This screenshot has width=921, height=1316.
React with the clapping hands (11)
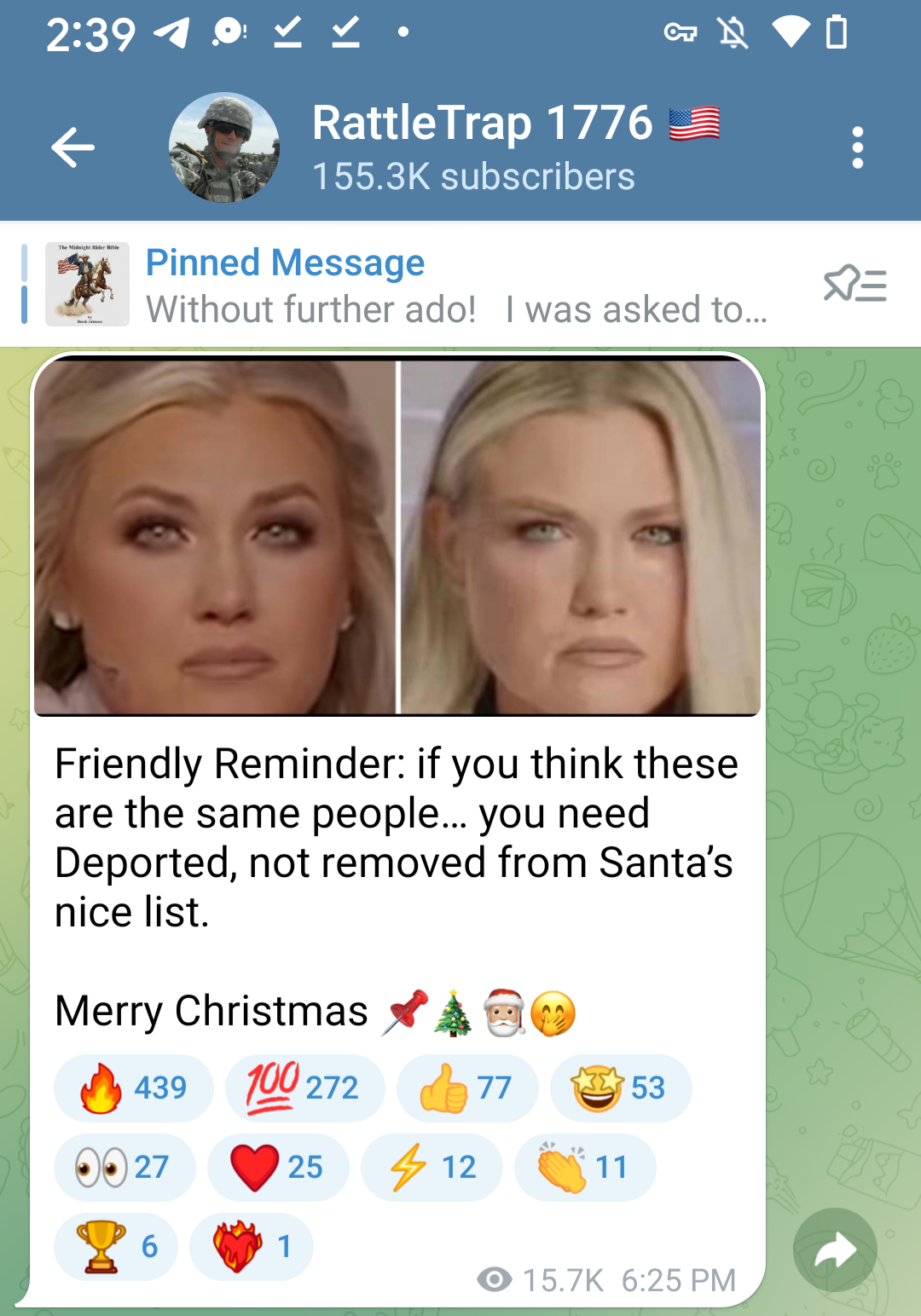point(585,1167)
